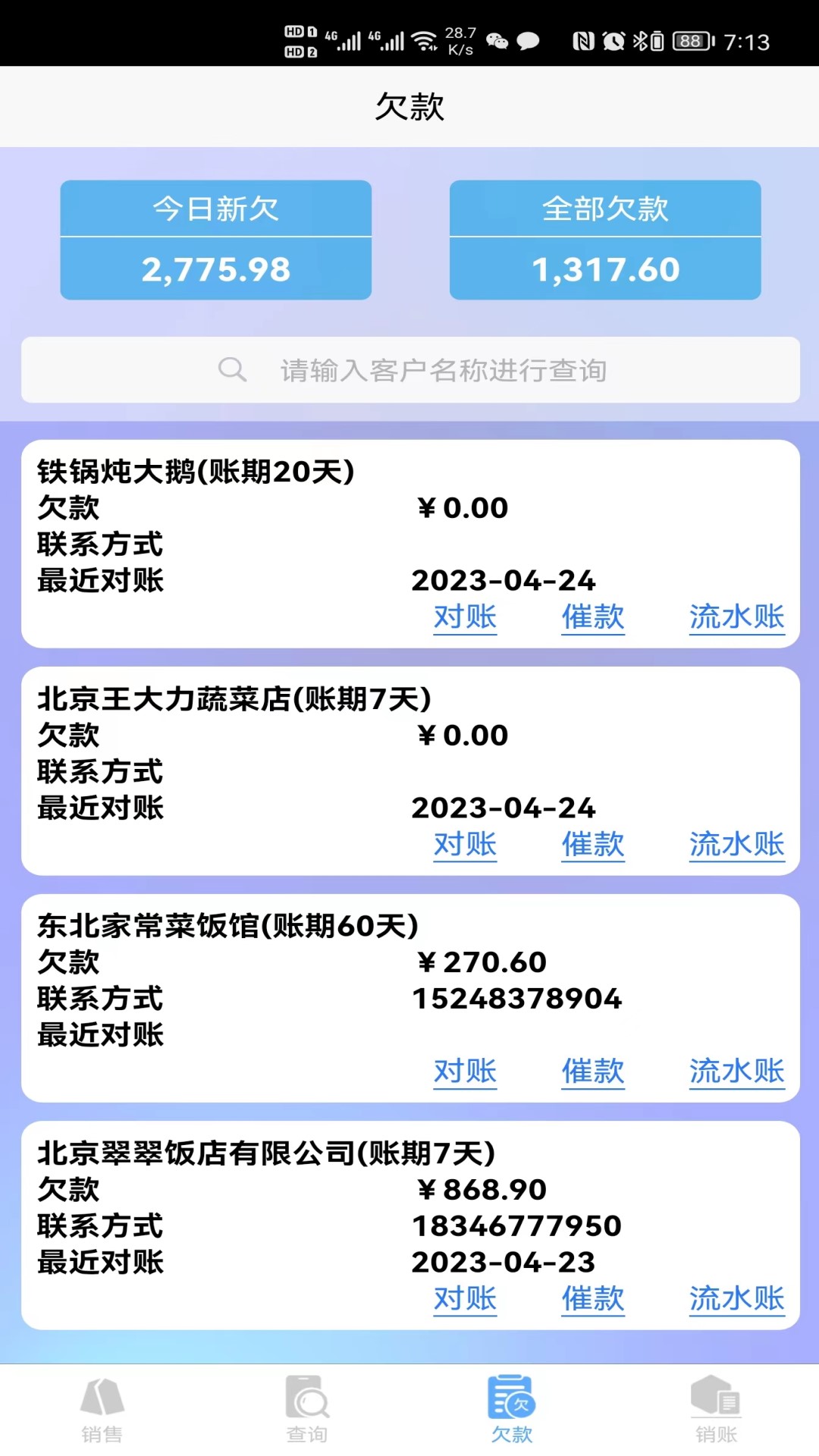This screenshot has height=1456, width=819.
Task: Tap the alarm clock icon in status bar
Action: [614, 42]
